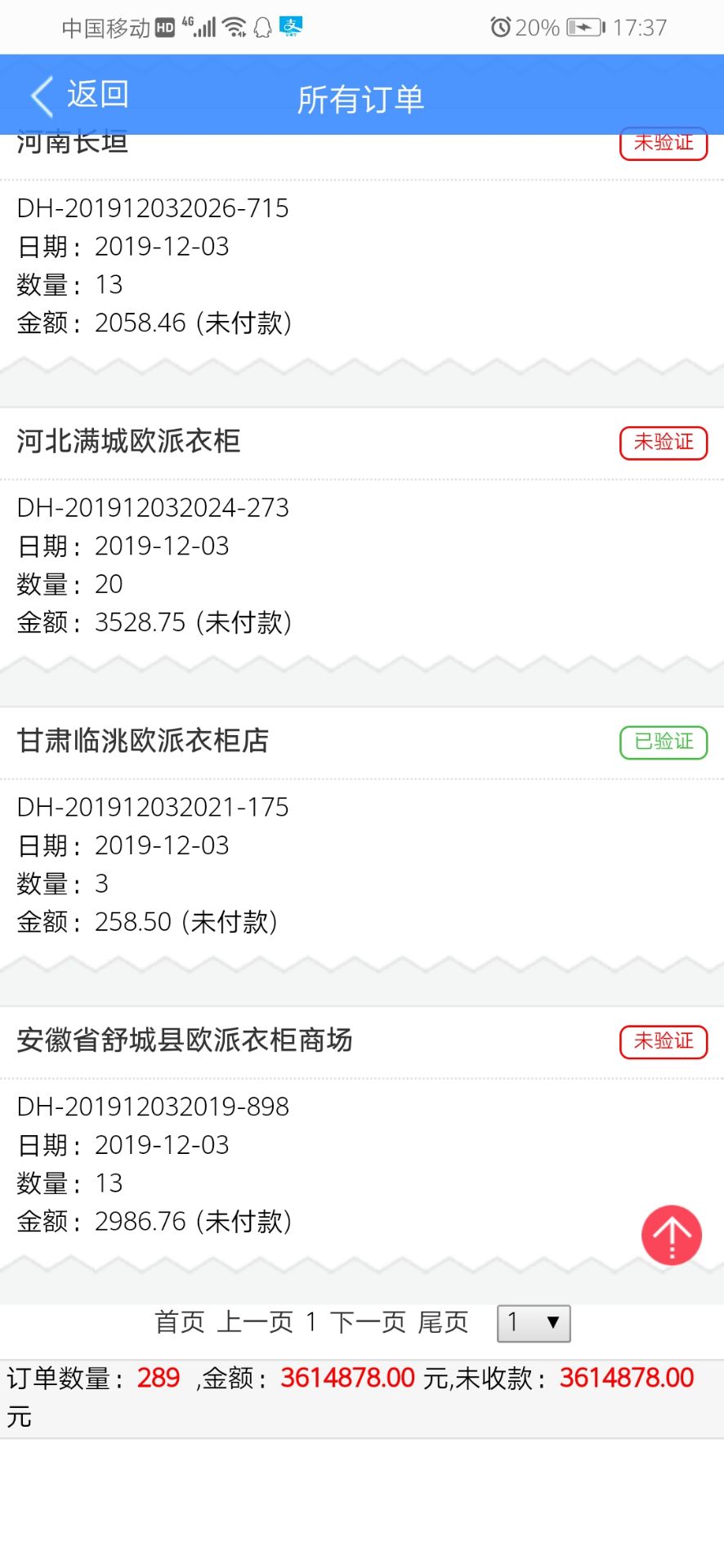Jump to 尾页 last page
724x1568 pixels.
pyautogui.click(x=443, y=1322)
